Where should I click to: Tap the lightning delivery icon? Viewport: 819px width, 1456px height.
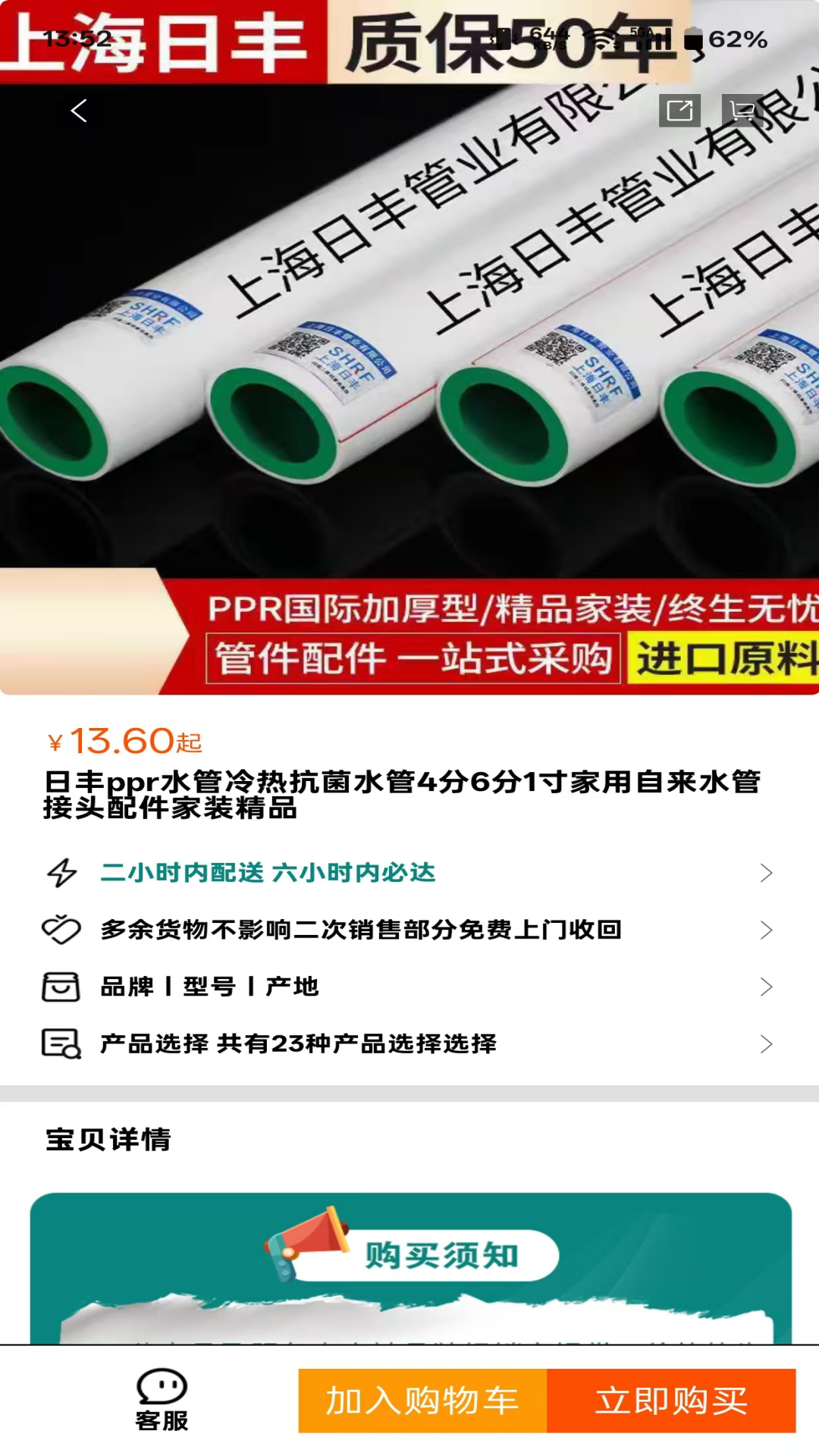(x=63, y=872)
